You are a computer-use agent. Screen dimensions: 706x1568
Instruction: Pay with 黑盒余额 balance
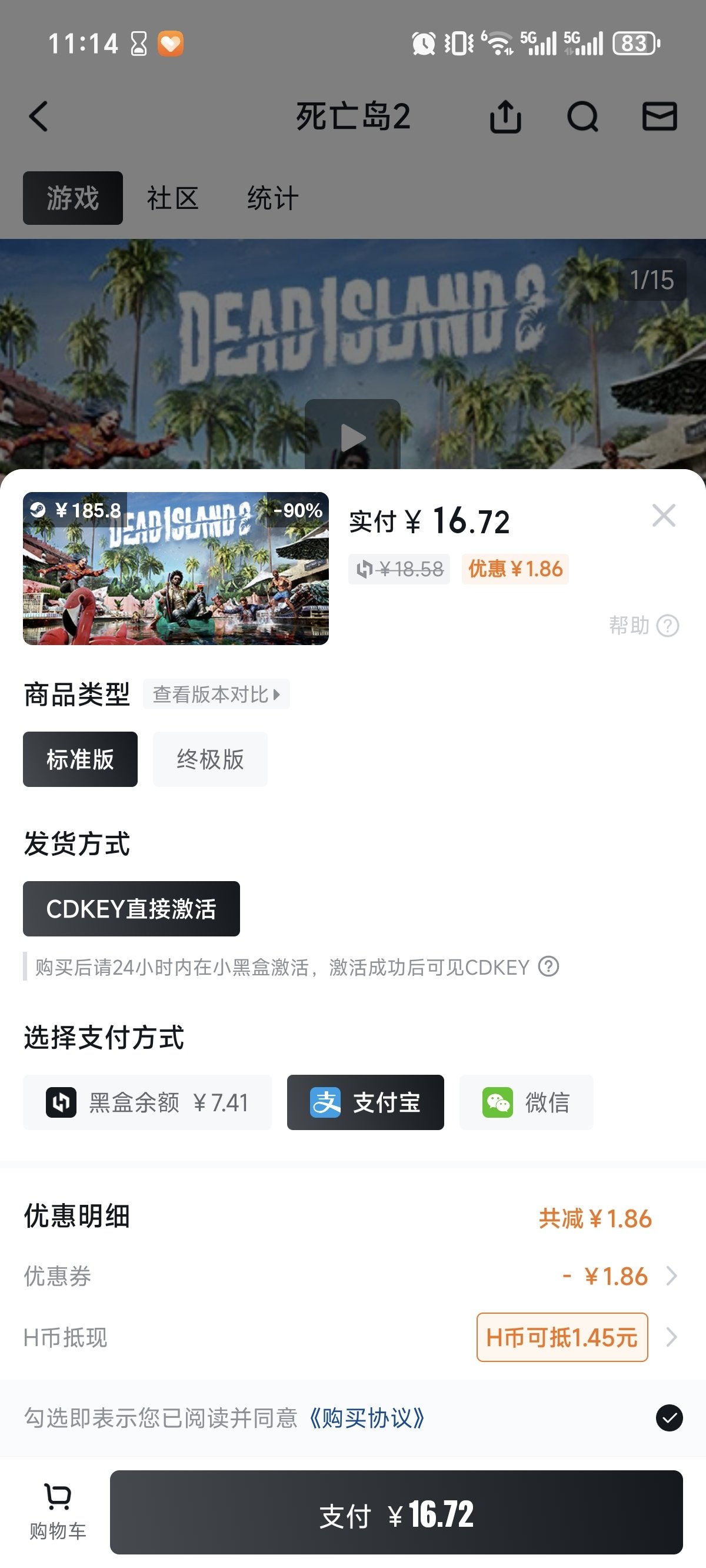click(x=147, y=1102)
